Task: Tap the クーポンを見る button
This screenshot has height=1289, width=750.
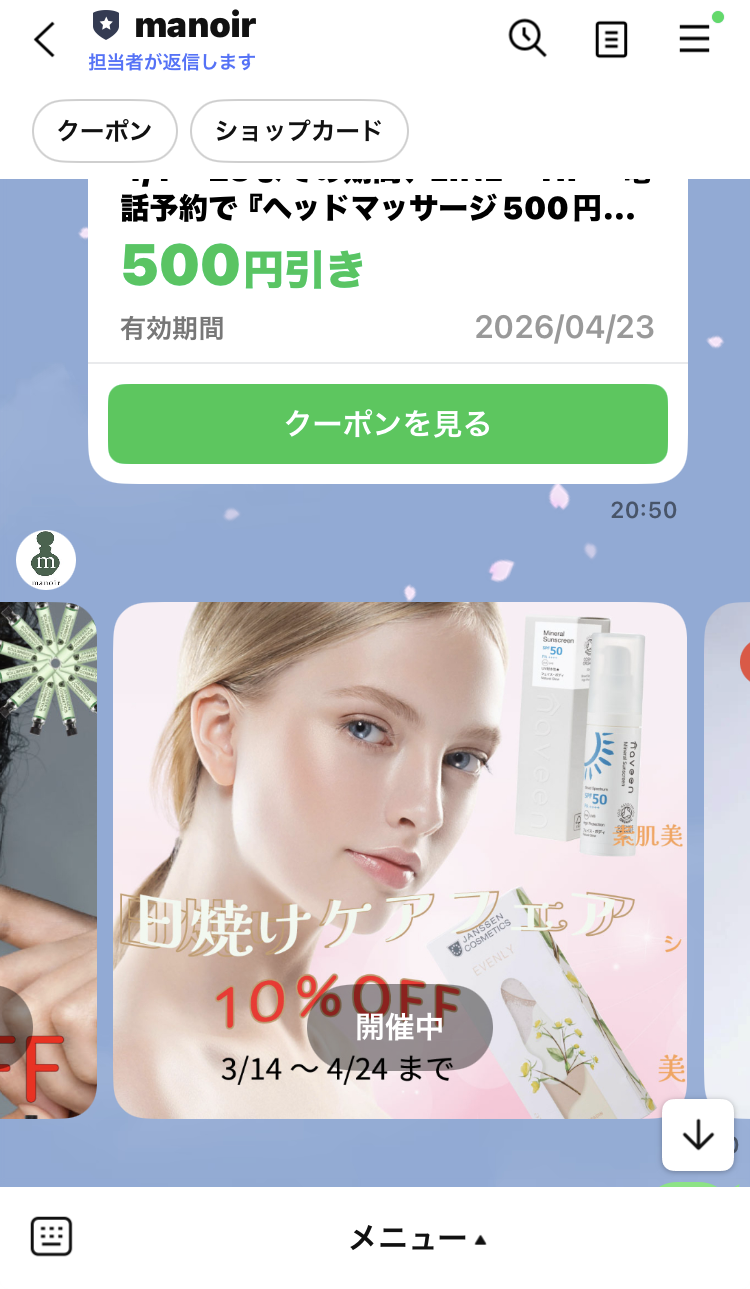Action: coord(387,424)
